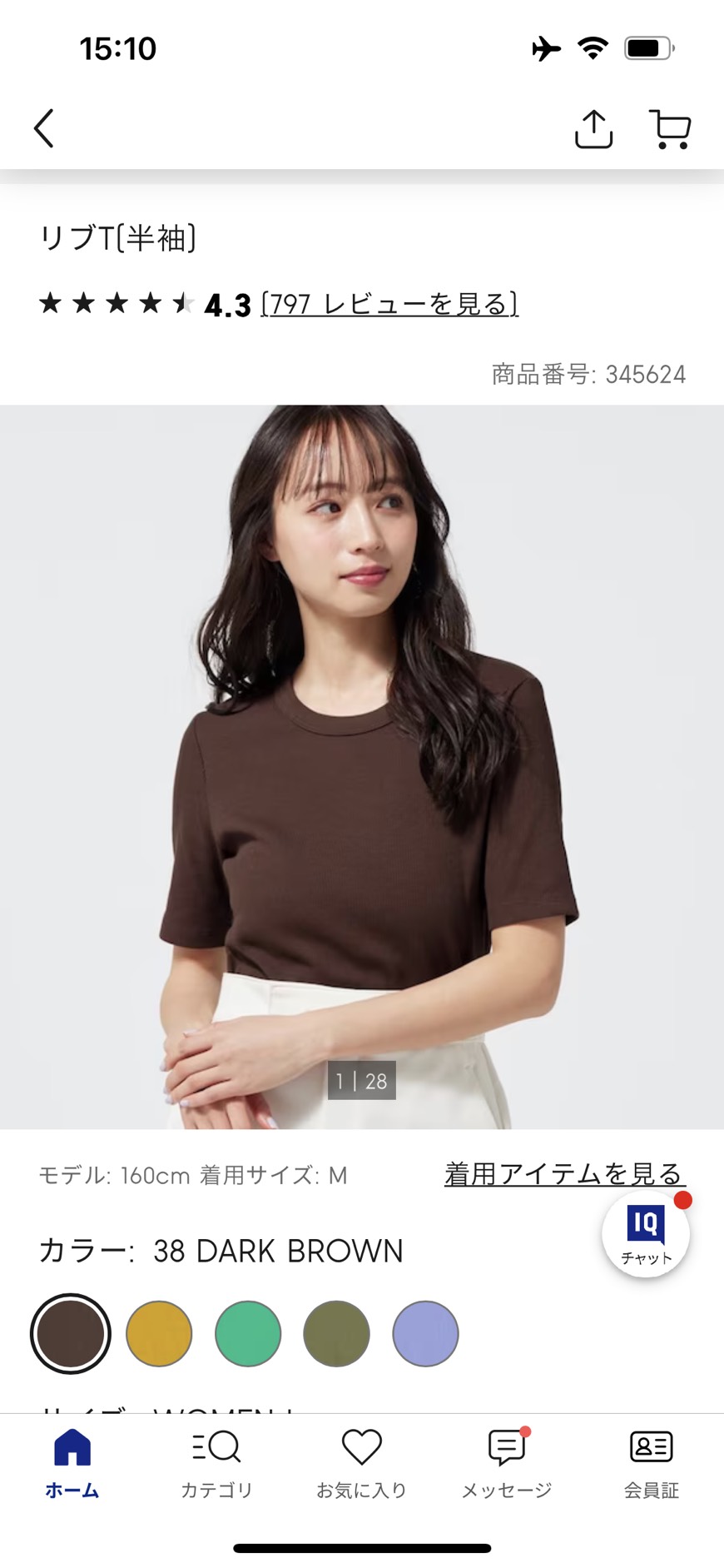Image resolution: width=724 pixels, height=1568 pixels.
Task: Share this product
Action: (593, 129)
